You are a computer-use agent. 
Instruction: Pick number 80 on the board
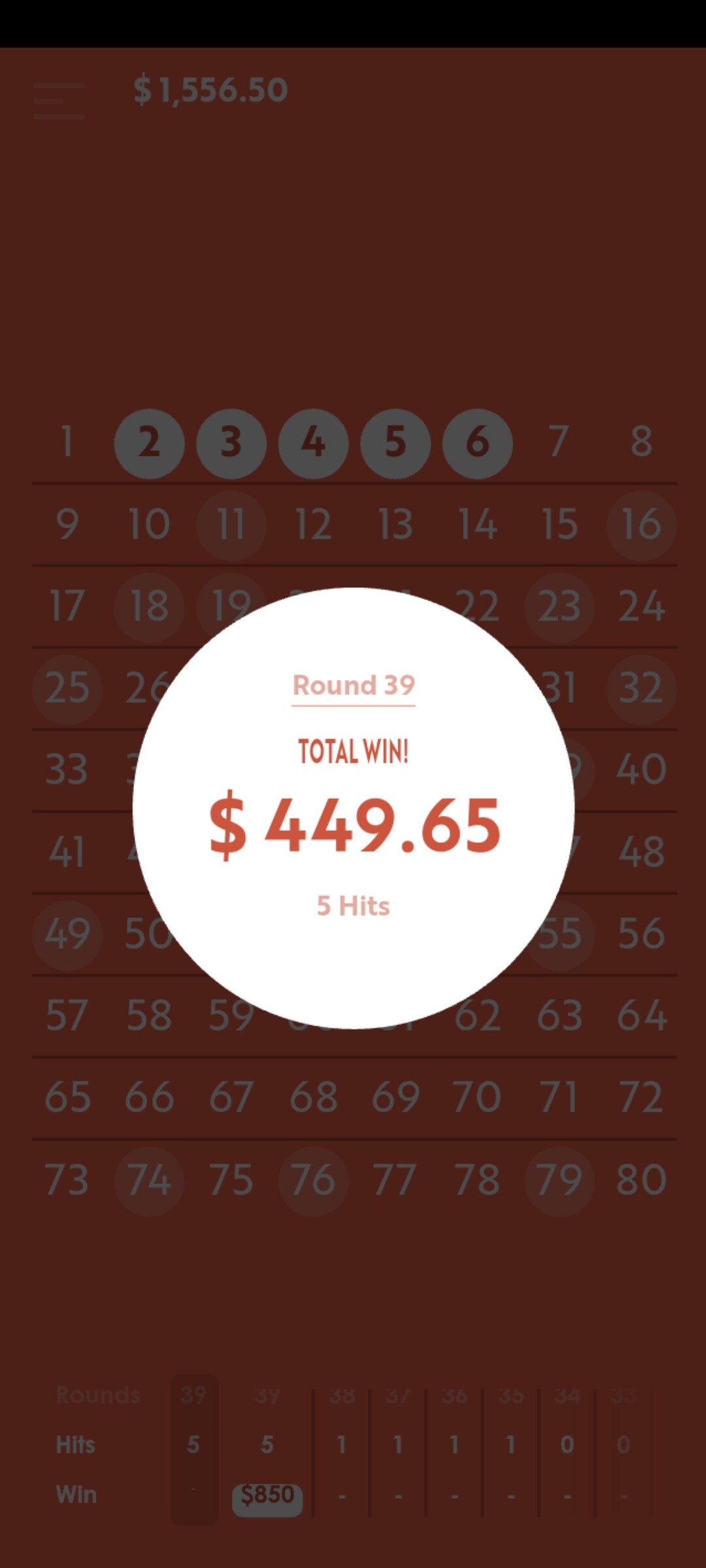pyautogui.click(x=641, y=1180)
